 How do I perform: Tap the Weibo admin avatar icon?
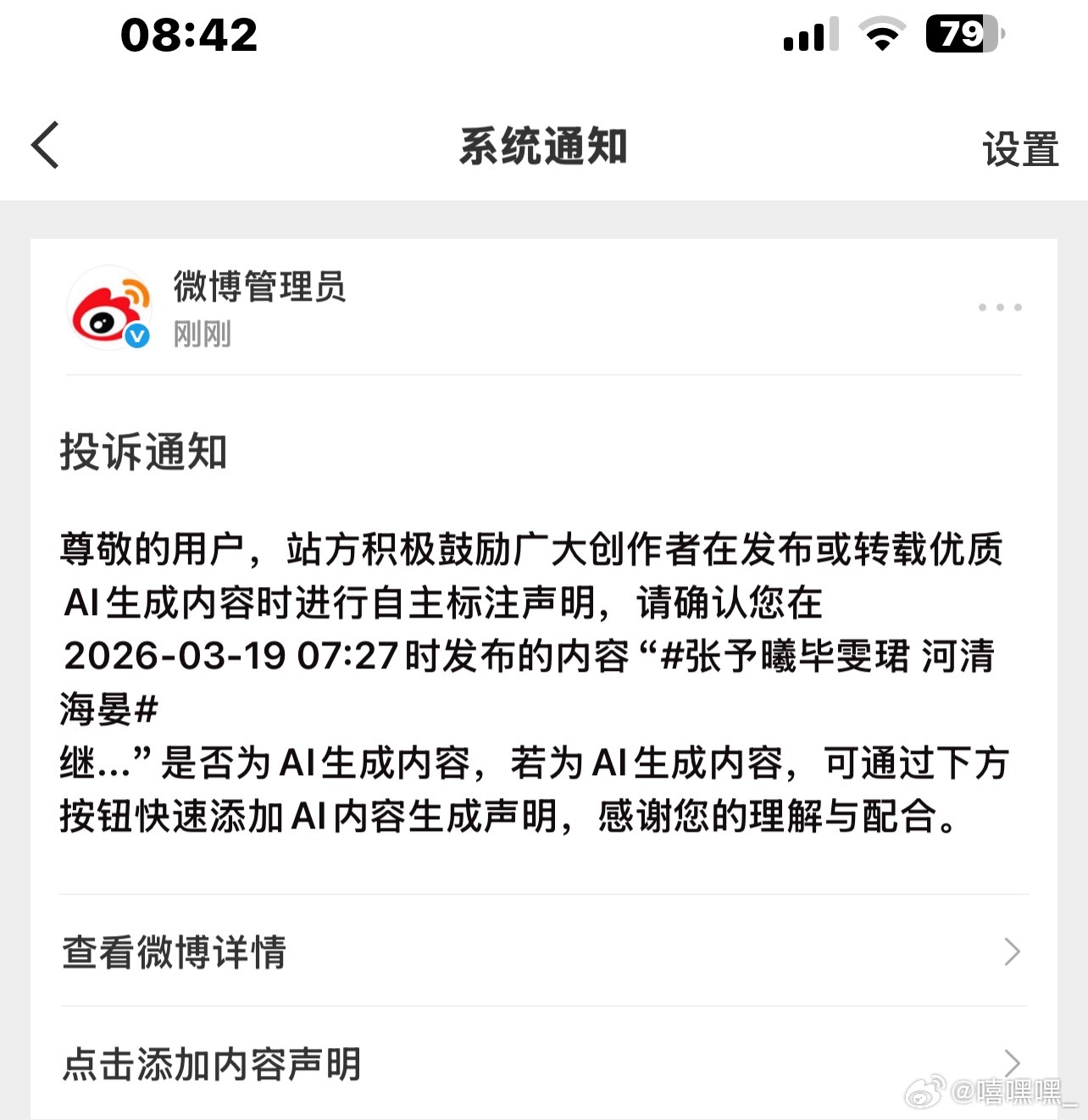tap(108, 308)
